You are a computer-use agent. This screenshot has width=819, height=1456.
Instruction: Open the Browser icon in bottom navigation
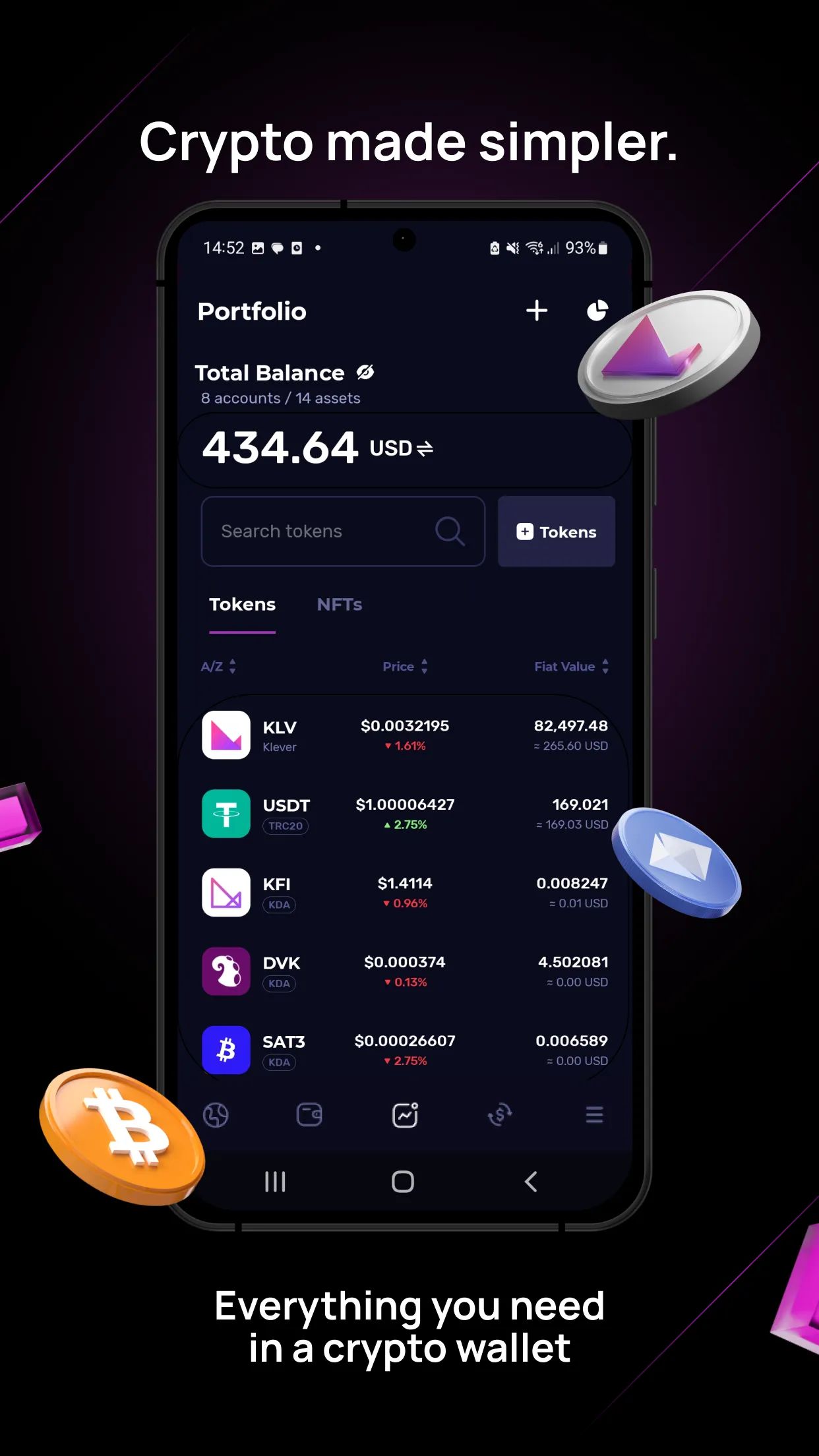click(x=216, y=1115)
